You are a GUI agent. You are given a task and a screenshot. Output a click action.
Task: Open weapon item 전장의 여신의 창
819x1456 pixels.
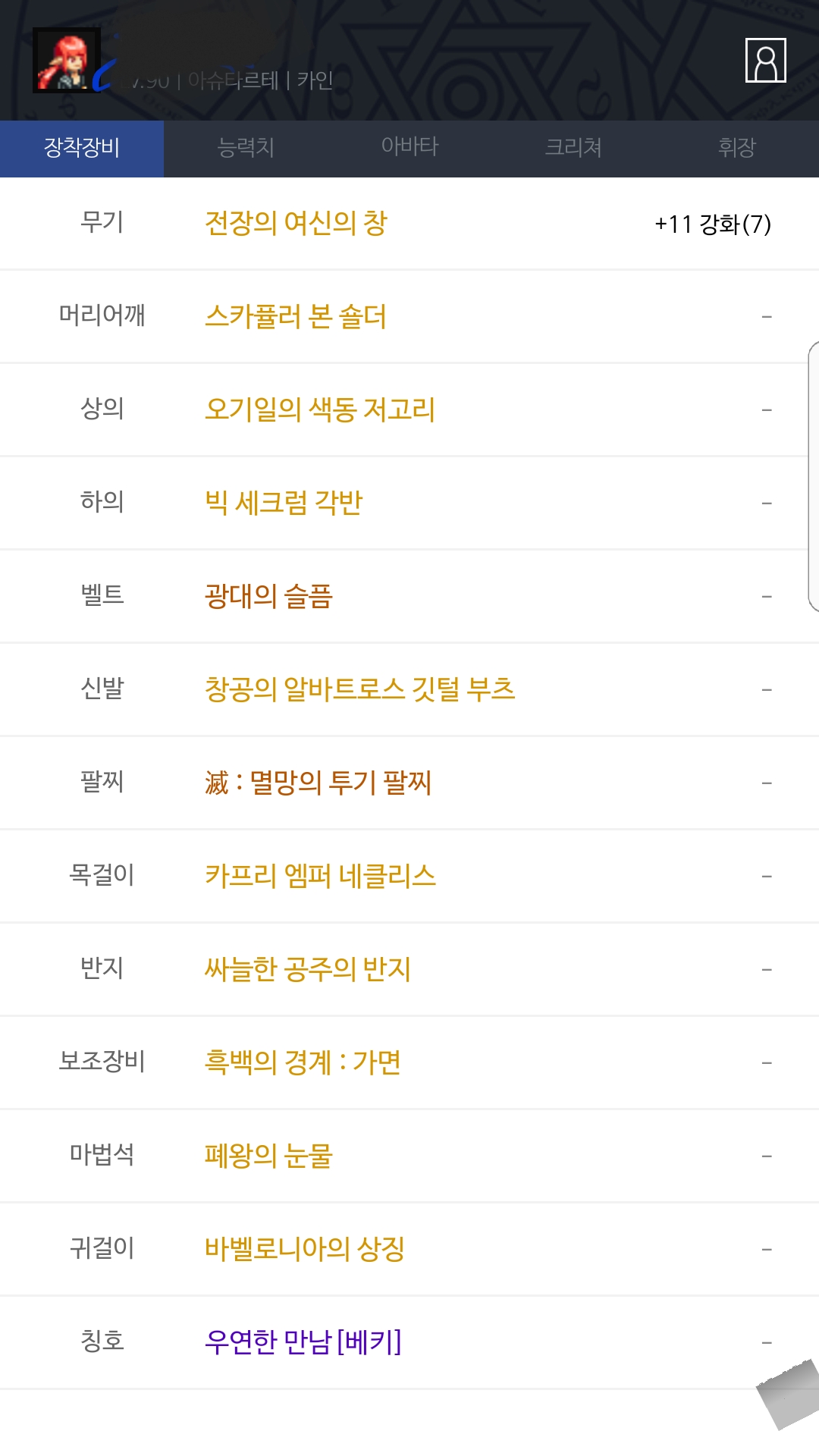(297, 224)
